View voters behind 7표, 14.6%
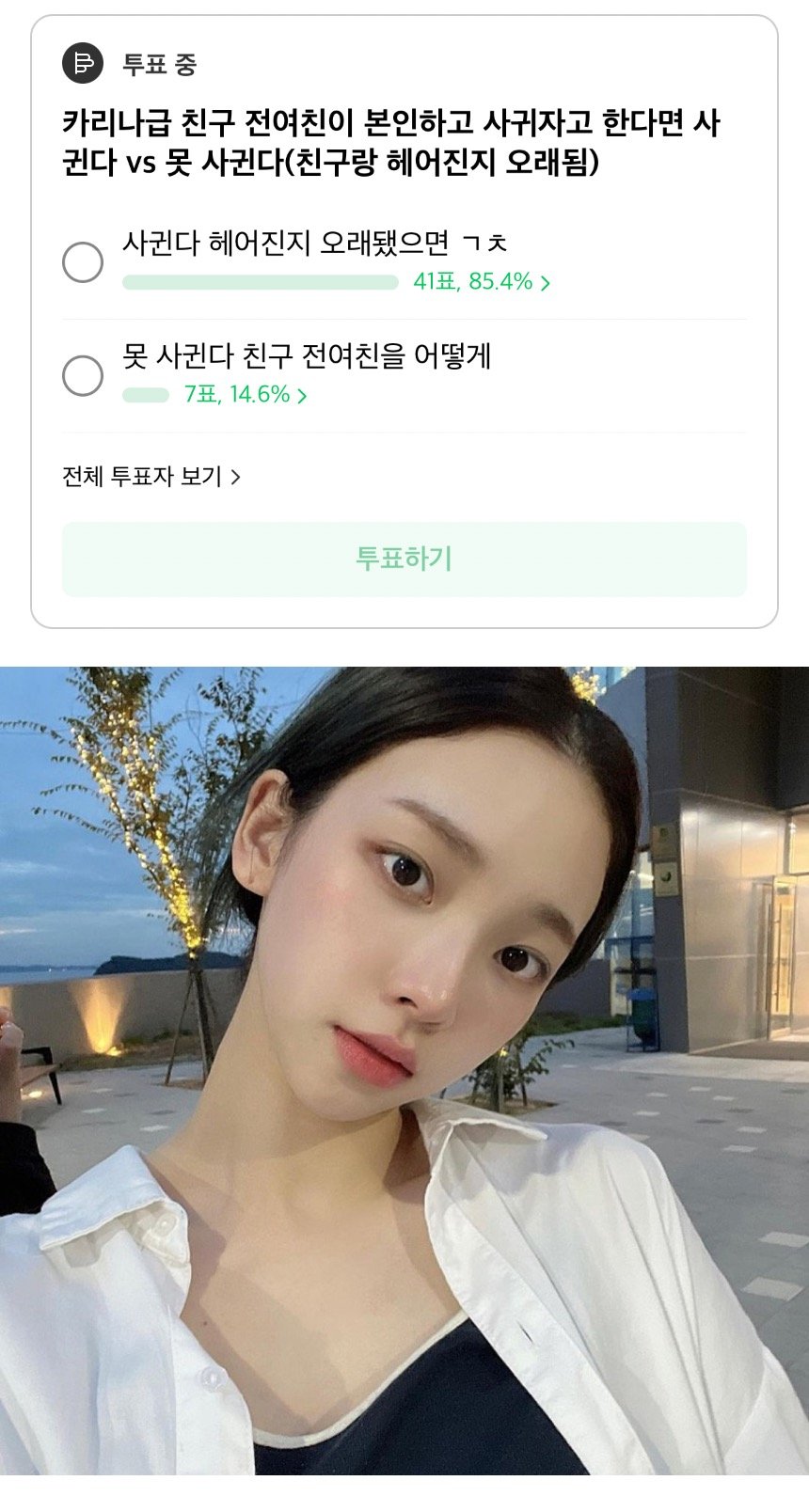The height and width of the screenshot is (1512, 809). tap(245, 395)
